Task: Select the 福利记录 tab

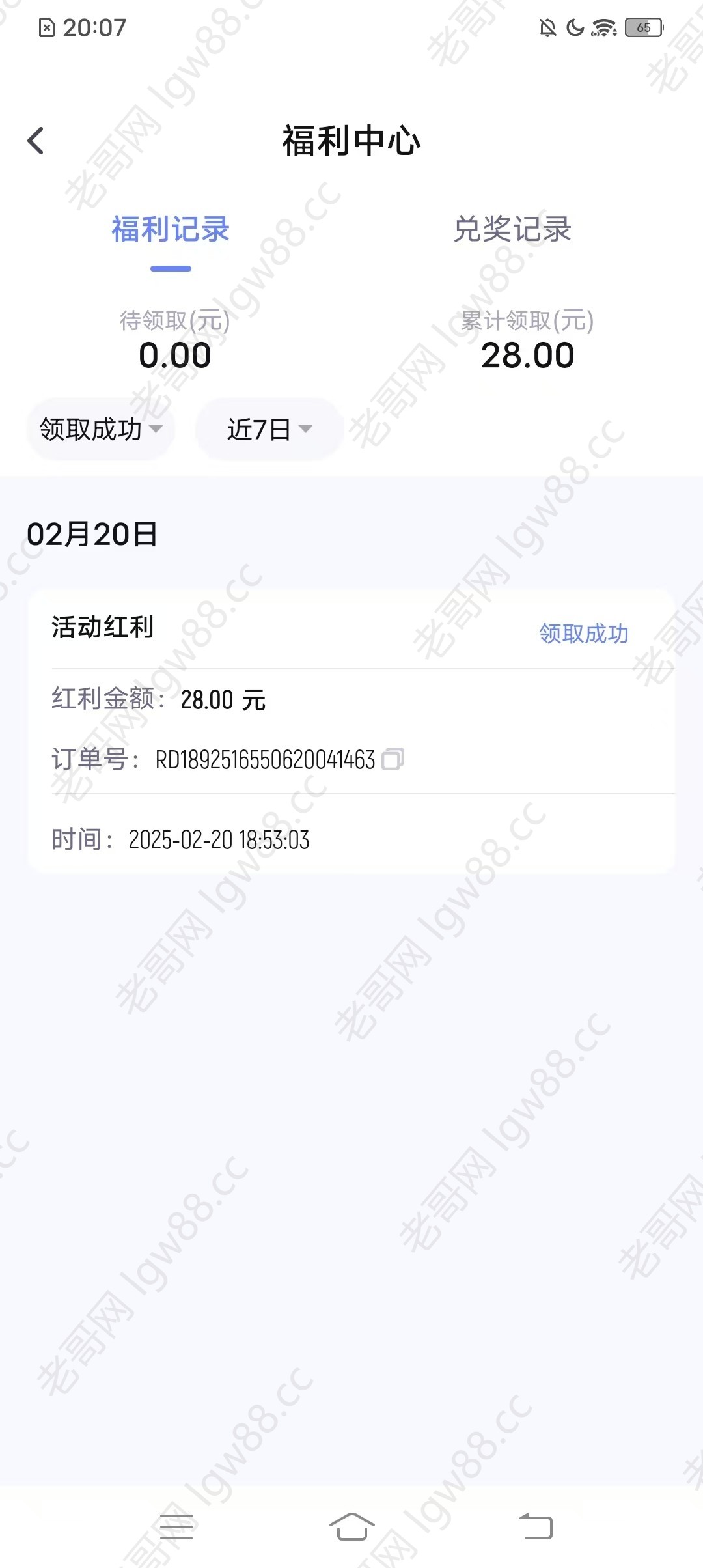Action: [171, 229]
